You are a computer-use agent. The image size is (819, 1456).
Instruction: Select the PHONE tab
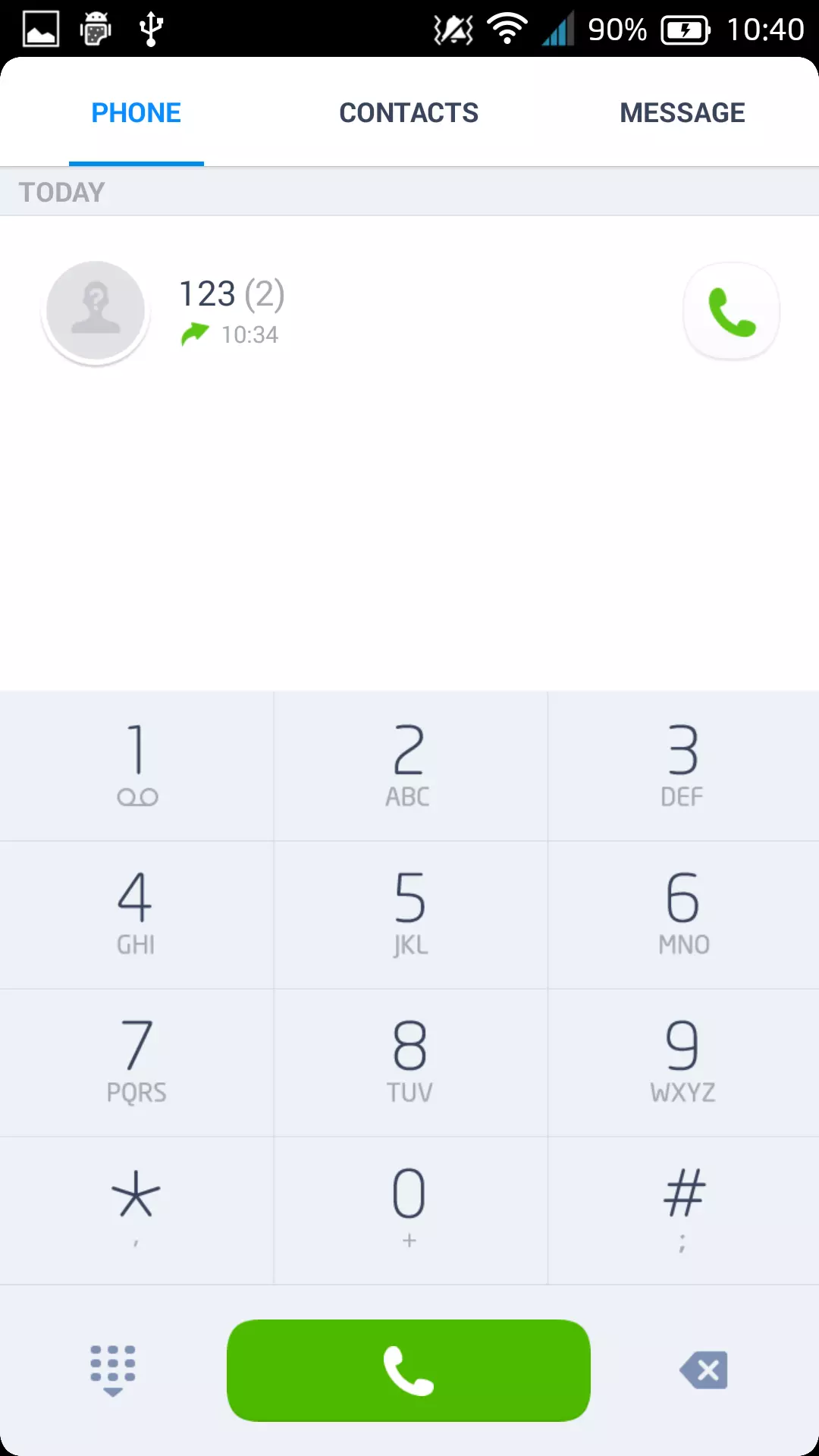136,111
